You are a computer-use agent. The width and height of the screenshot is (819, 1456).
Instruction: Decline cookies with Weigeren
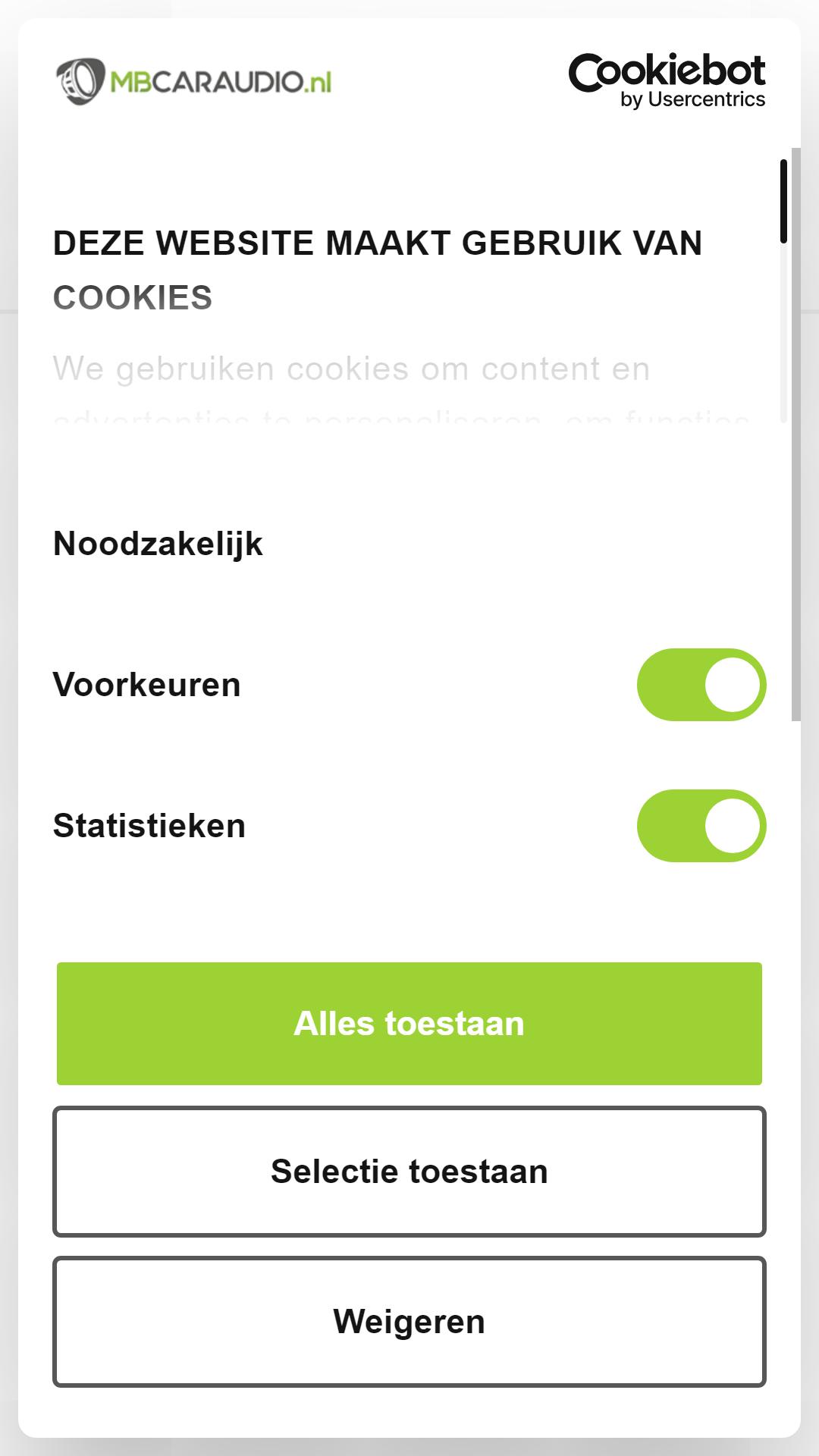(x=409, y=1321)
